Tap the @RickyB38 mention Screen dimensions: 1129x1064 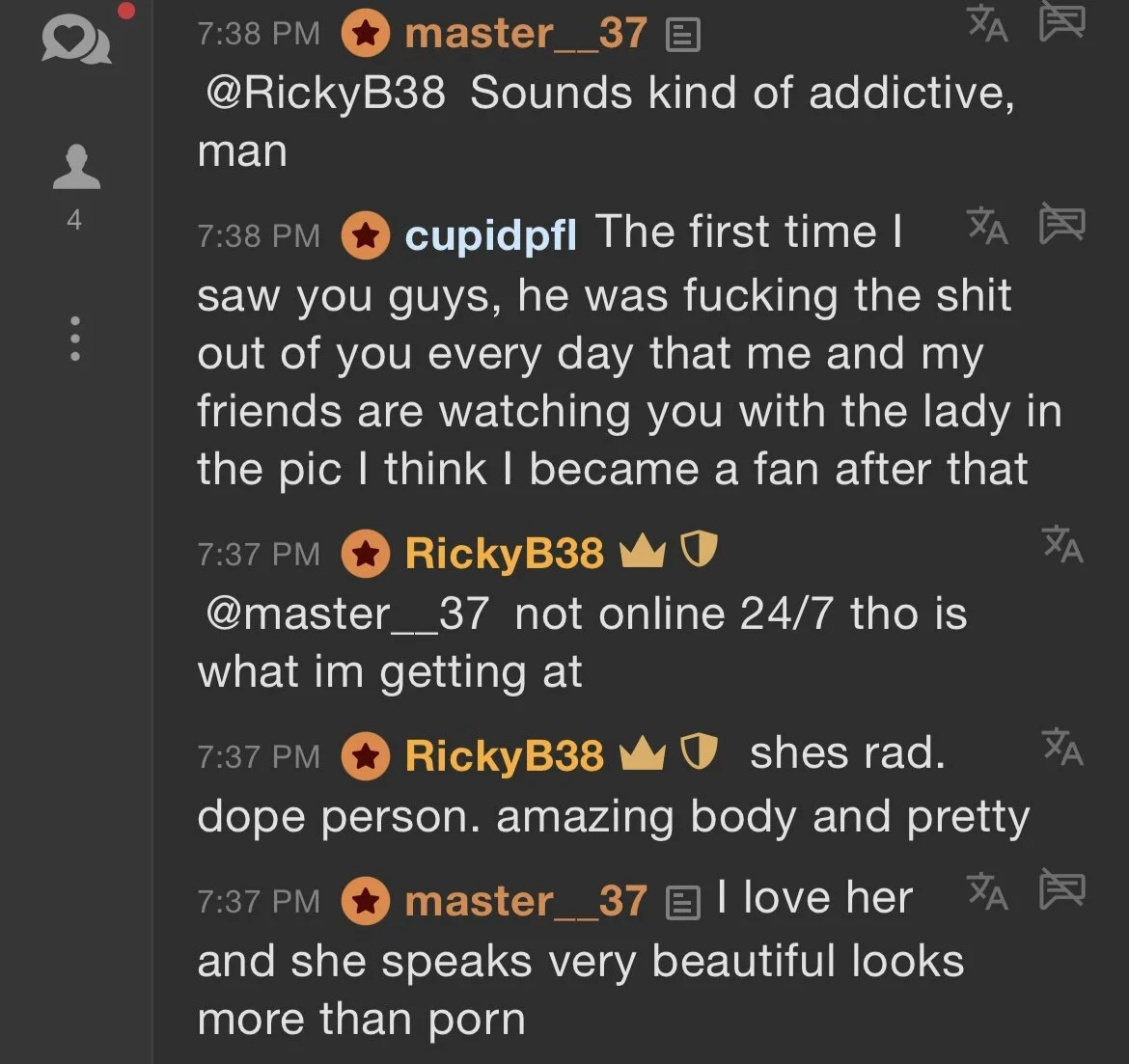coord(325,94)
